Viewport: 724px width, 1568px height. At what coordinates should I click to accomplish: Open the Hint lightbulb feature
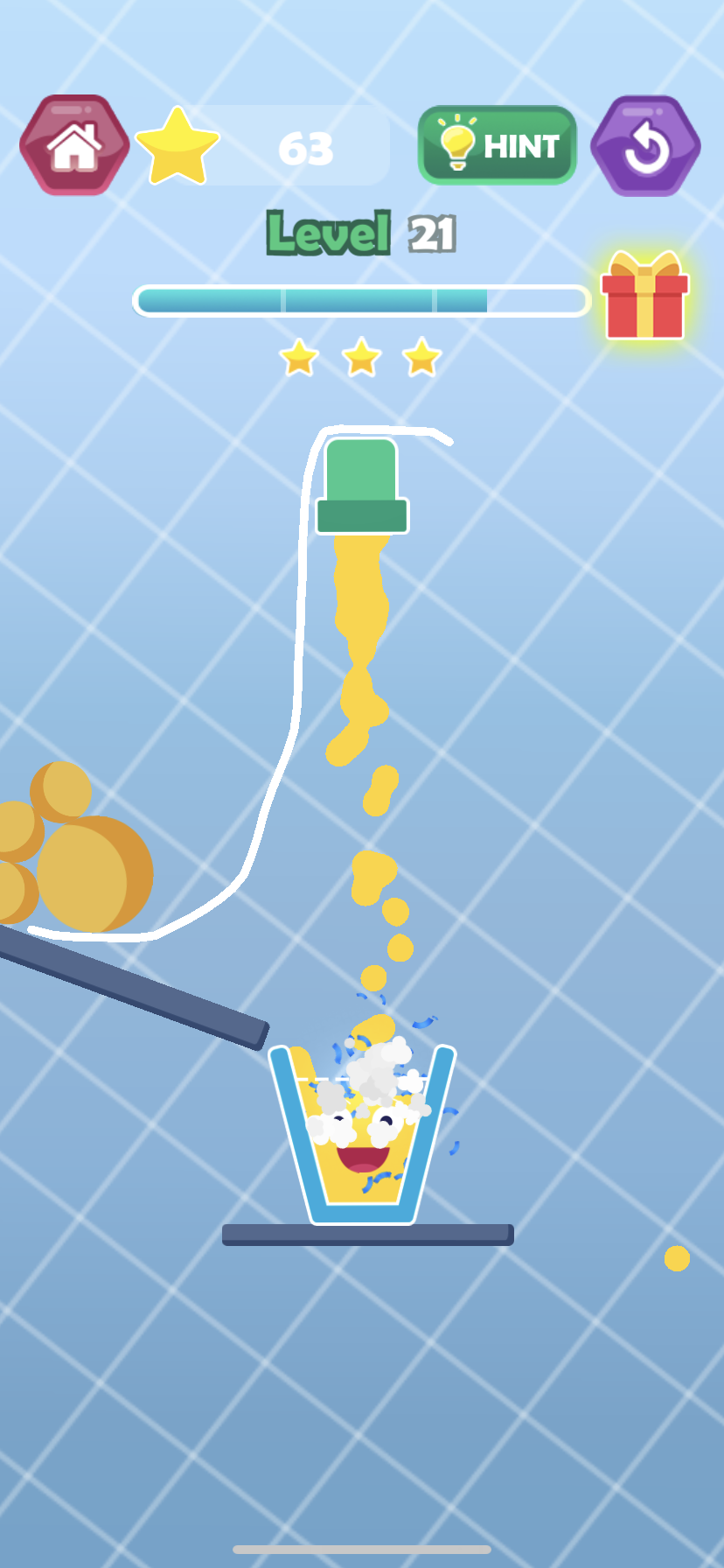click(495, 145)
